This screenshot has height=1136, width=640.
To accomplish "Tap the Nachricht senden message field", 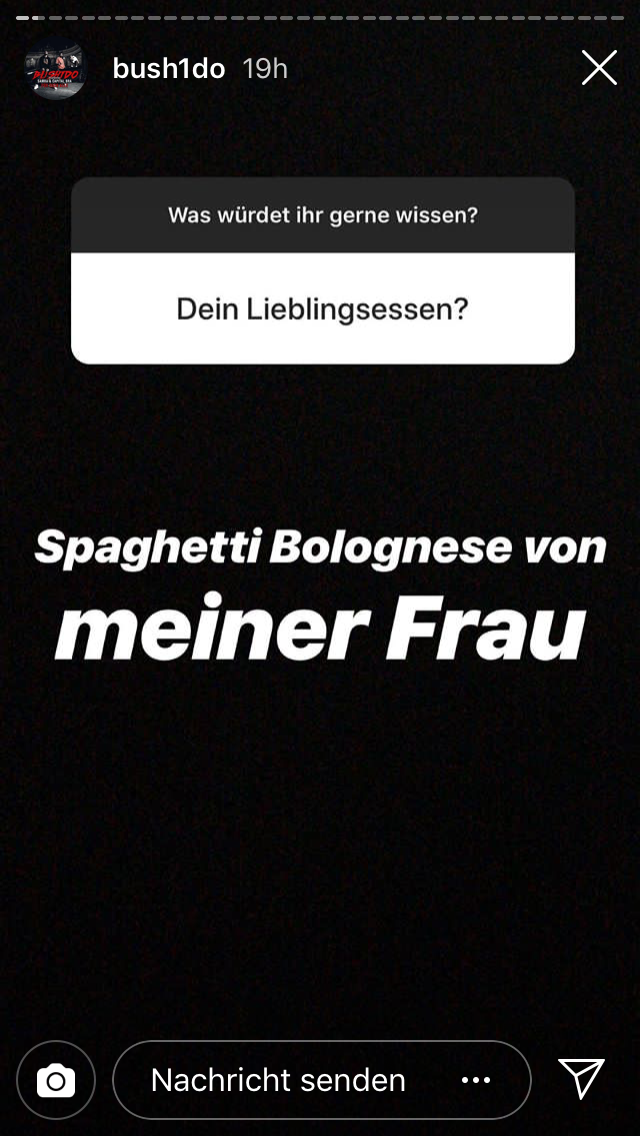I will (279, 1080).
